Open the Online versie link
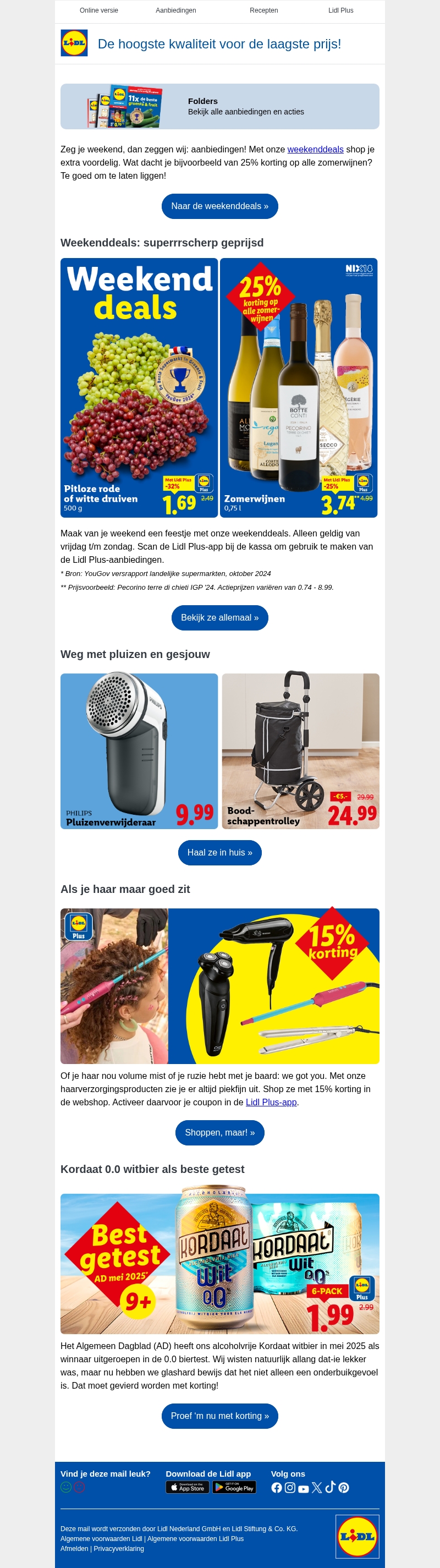Viewport: 440px width, 1568px height. (98, 10)
